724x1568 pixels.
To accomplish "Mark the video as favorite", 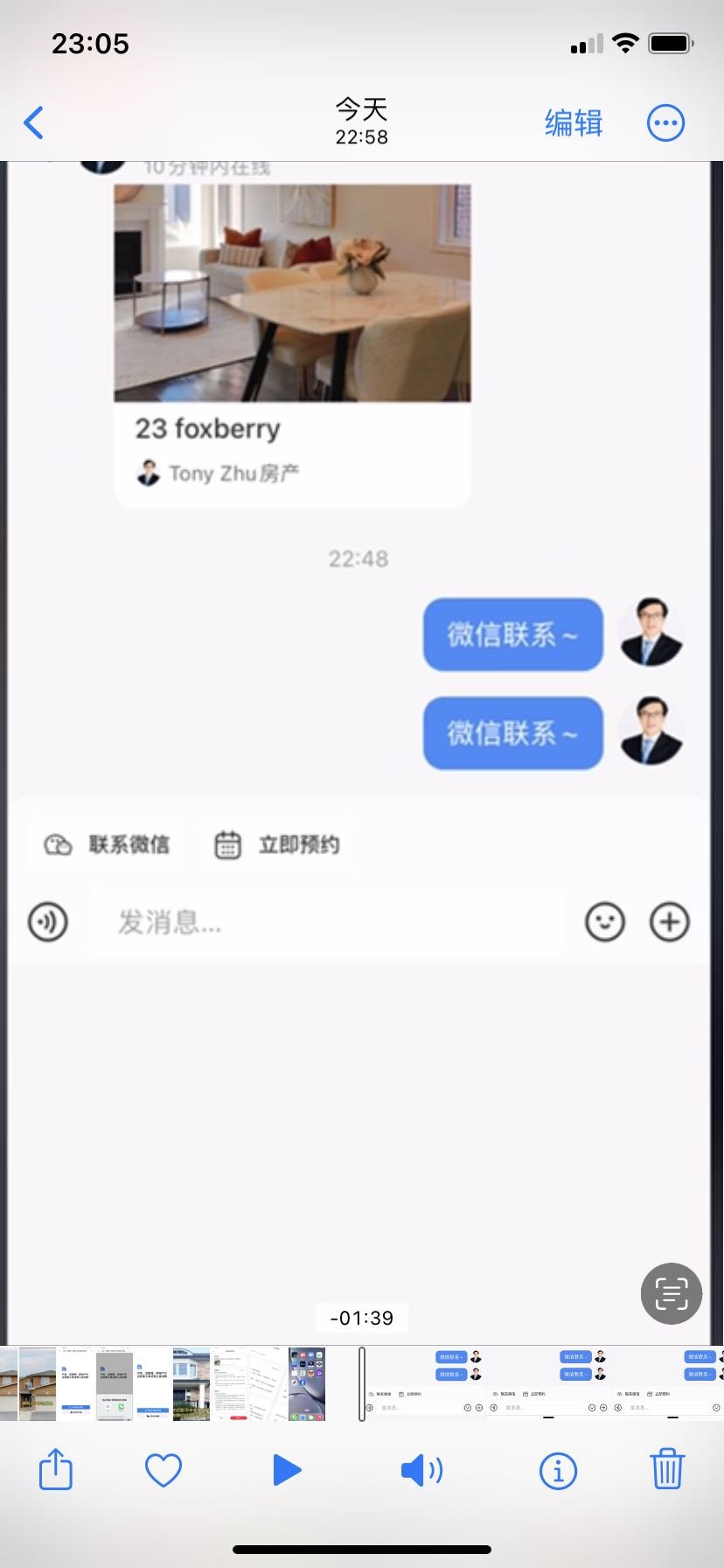I will point(163,1470).
